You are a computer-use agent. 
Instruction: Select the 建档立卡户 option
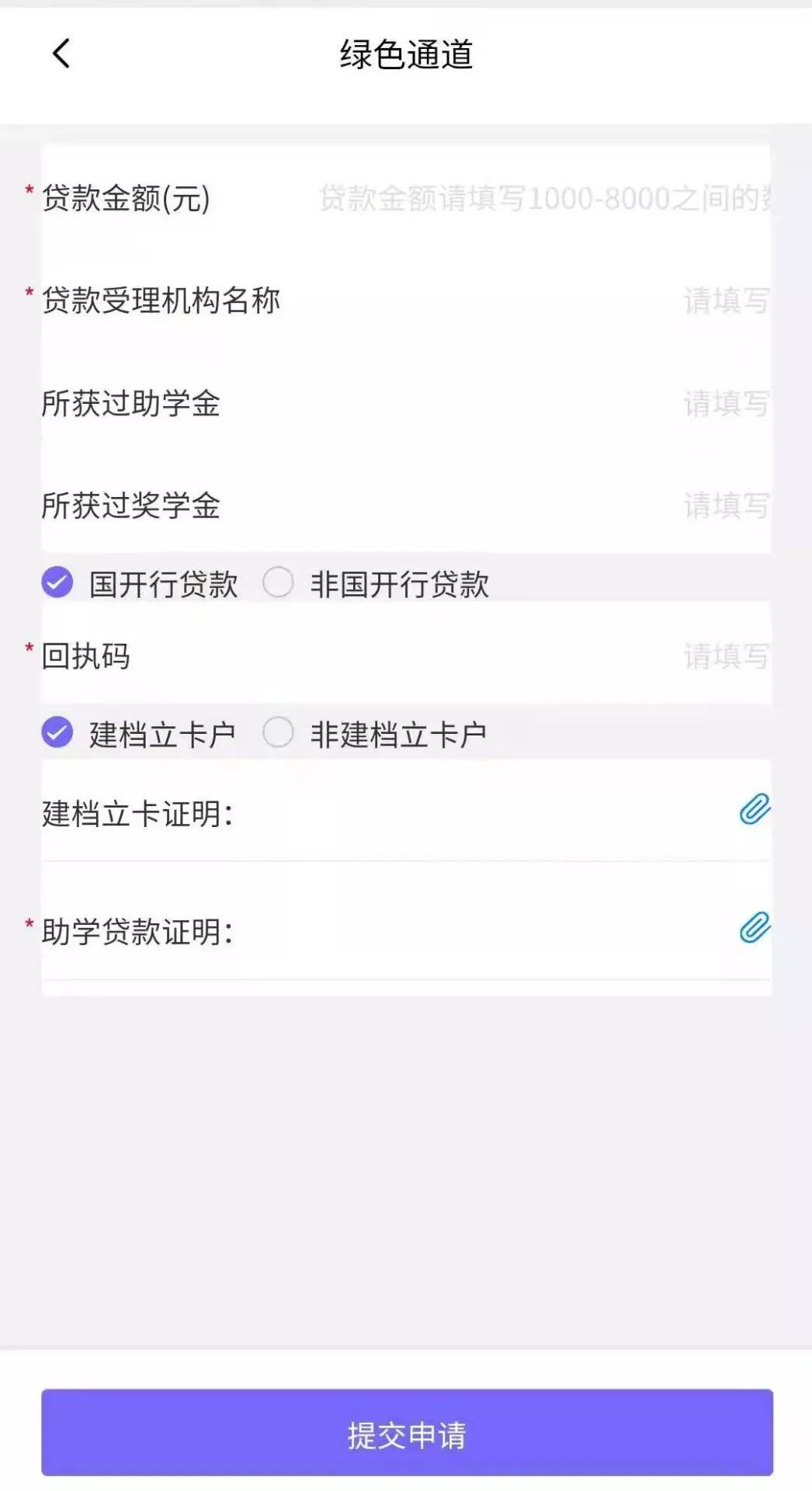click(57, 732)
